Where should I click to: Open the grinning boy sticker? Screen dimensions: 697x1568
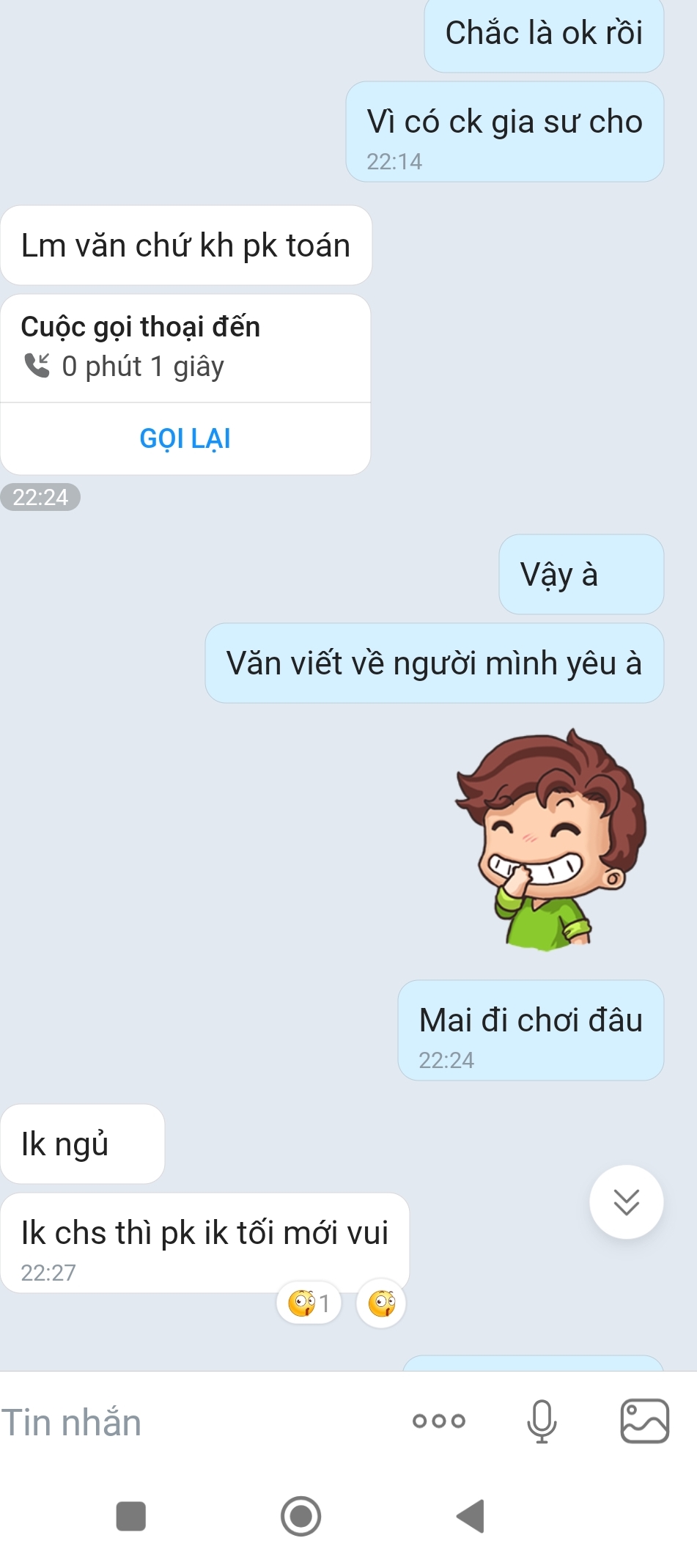pyautogui.click(x=551, y=840)
